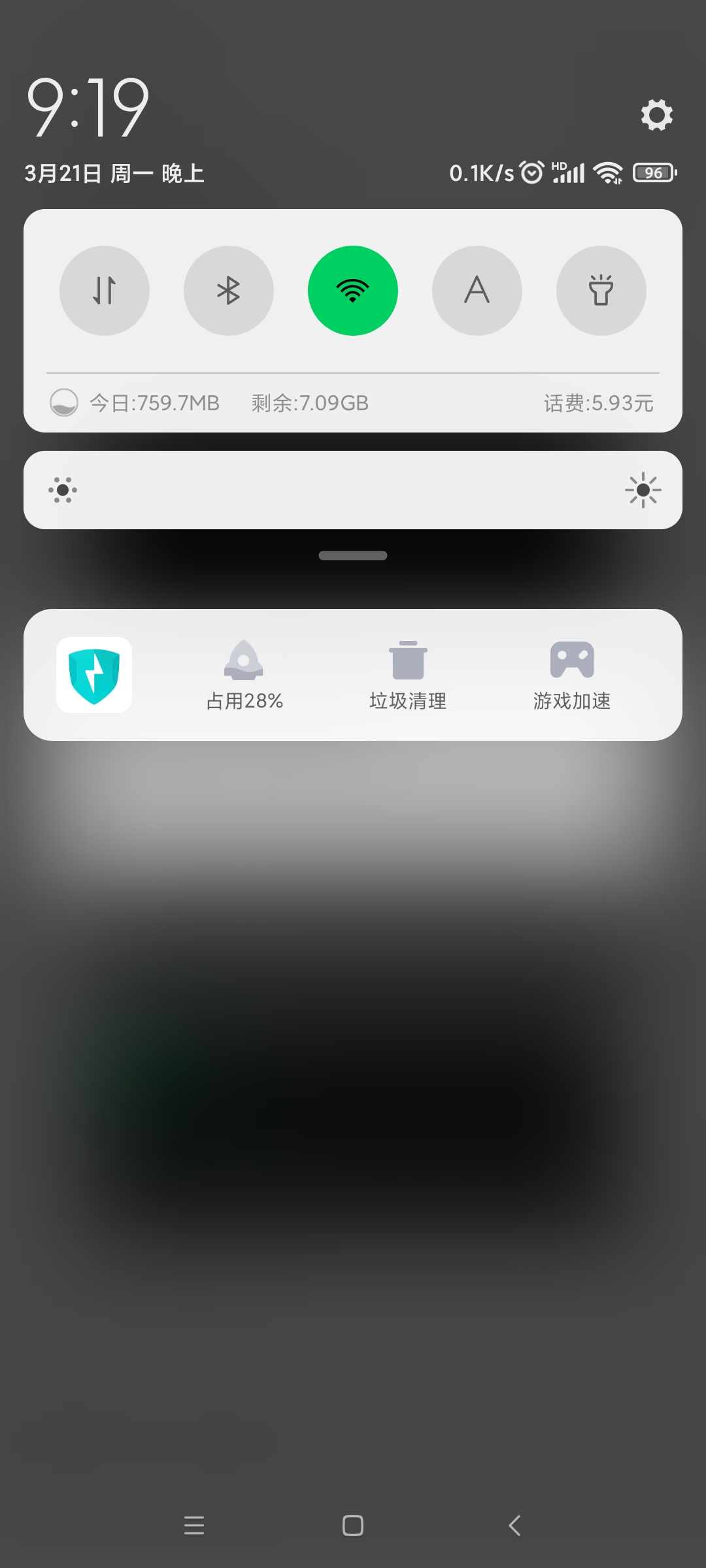Open 垃圾清理 junk cleaner
The height and width of the screenshot is (1568, 706).
[x=408, y=676]
